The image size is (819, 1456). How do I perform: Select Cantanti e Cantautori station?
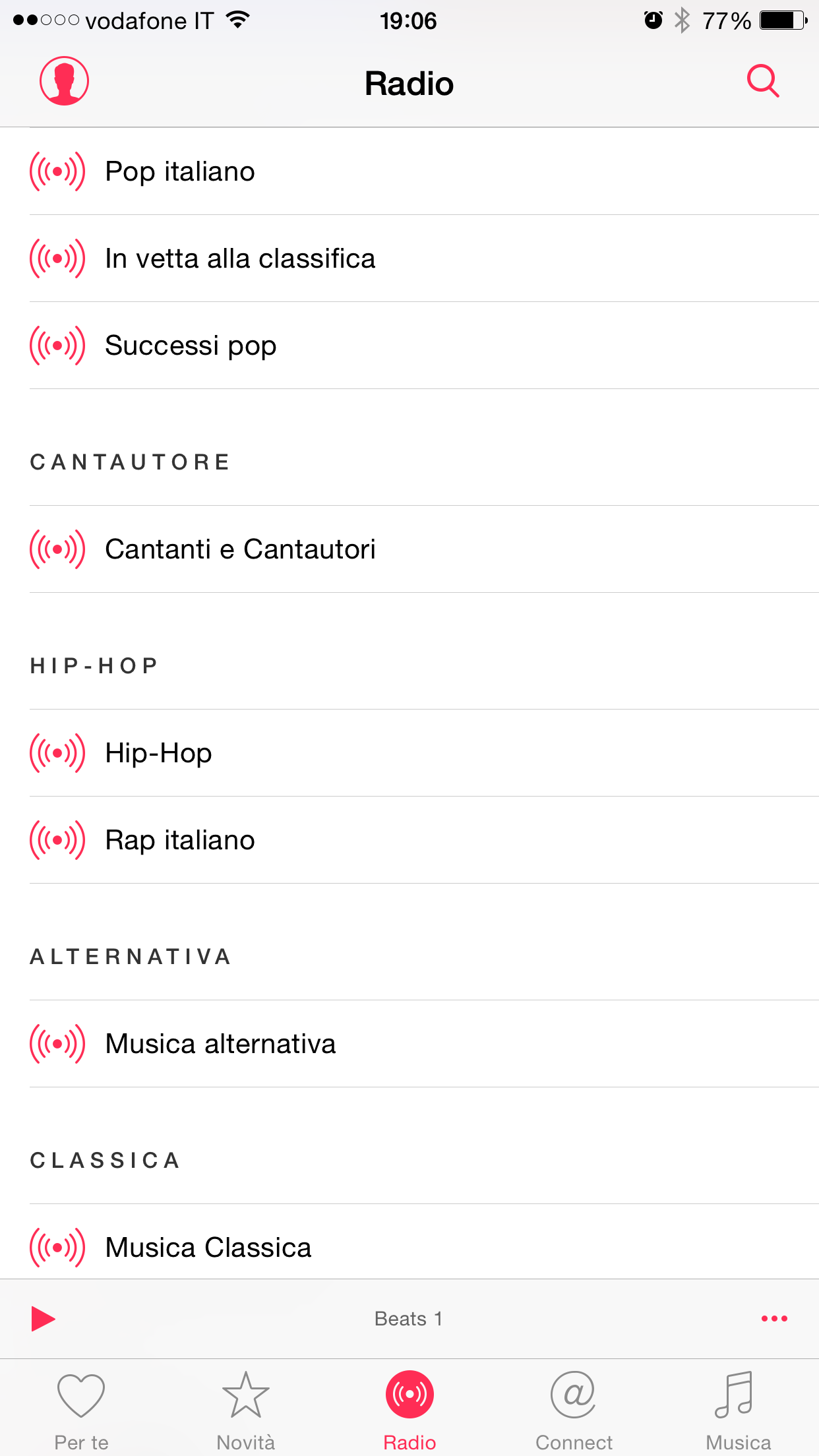[x=240, y=549]
